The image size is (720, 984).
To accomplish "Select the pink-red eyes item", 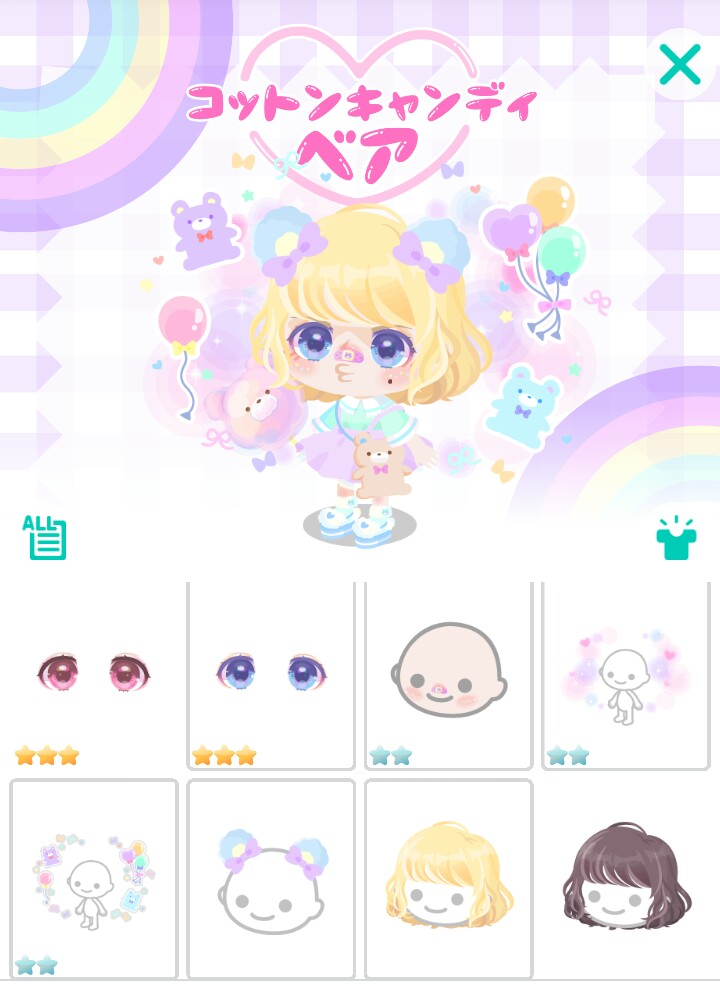I will [94, 674].
